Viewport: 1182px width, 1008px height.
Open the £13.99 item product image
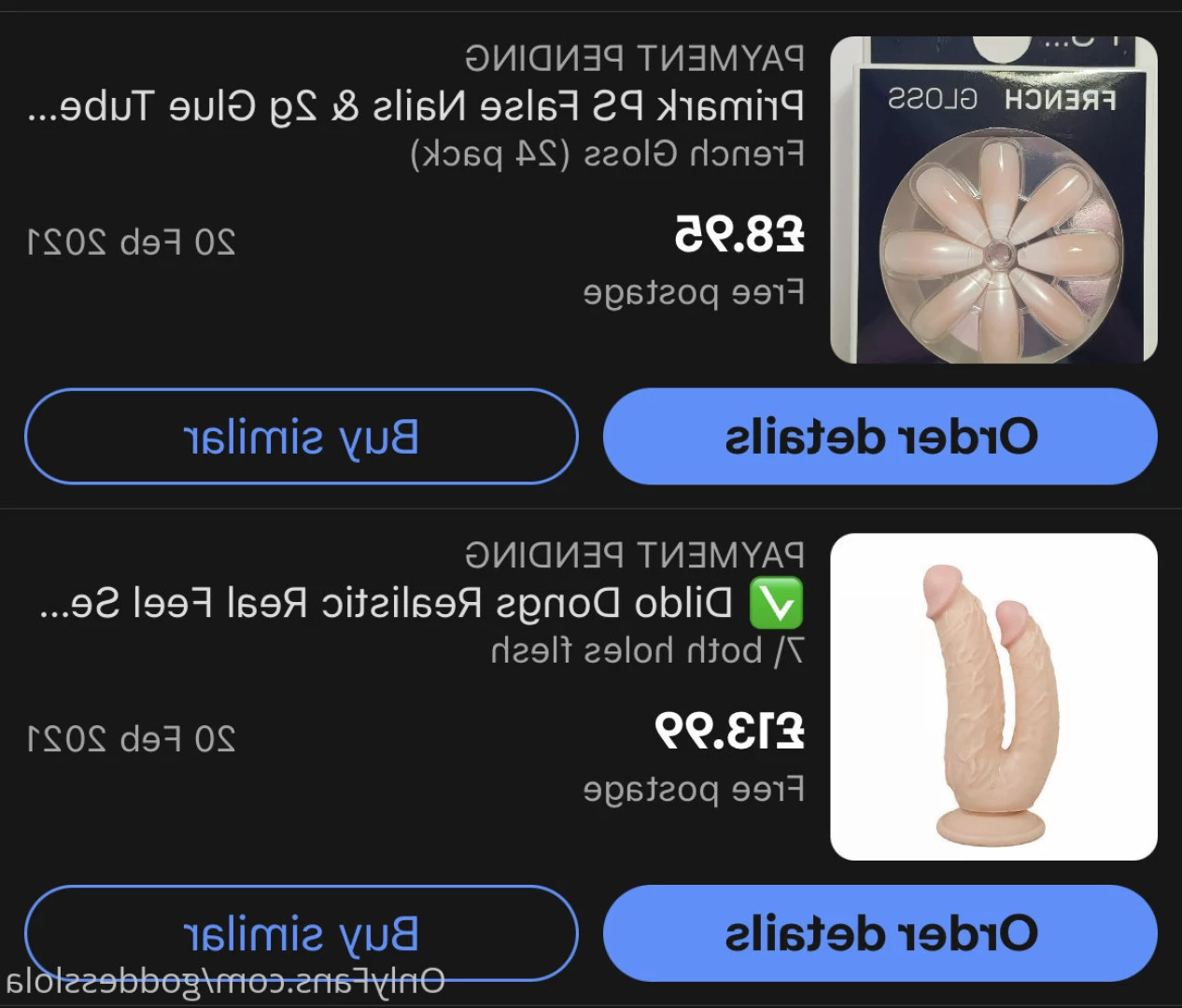(993, 696)
